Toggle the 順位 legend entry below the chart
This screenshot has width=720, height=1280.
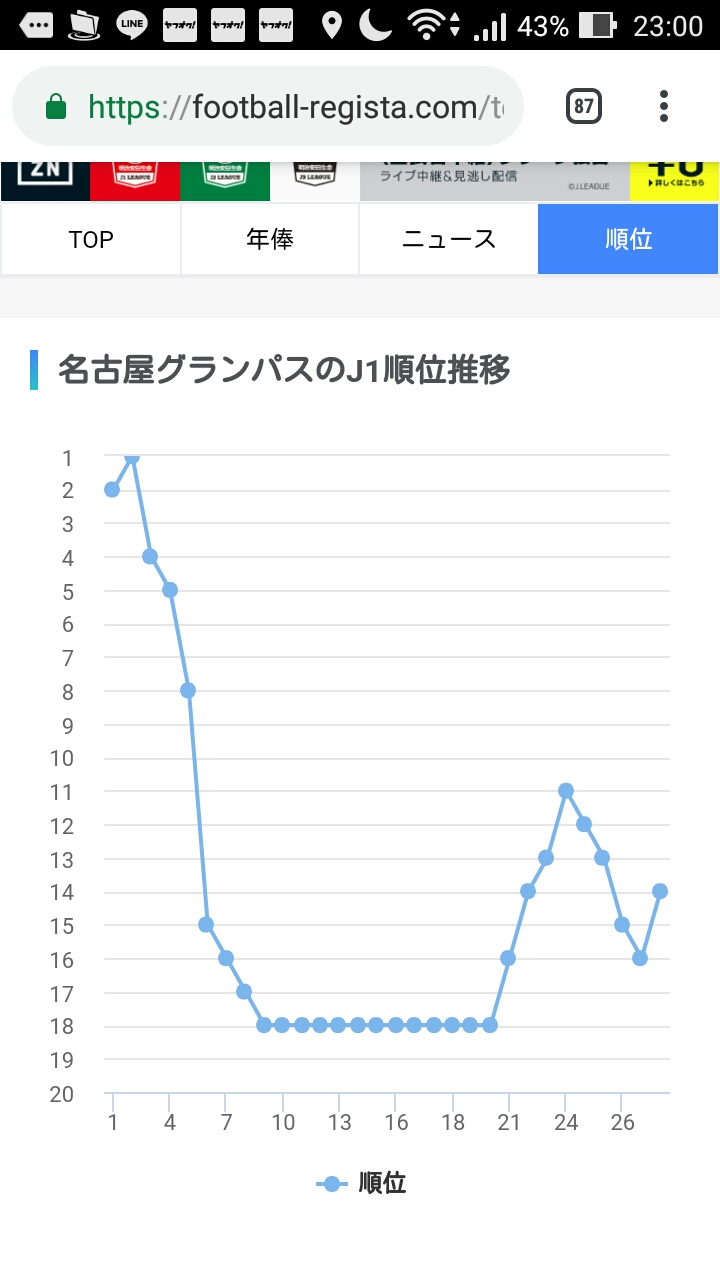tap(361, 1184)
